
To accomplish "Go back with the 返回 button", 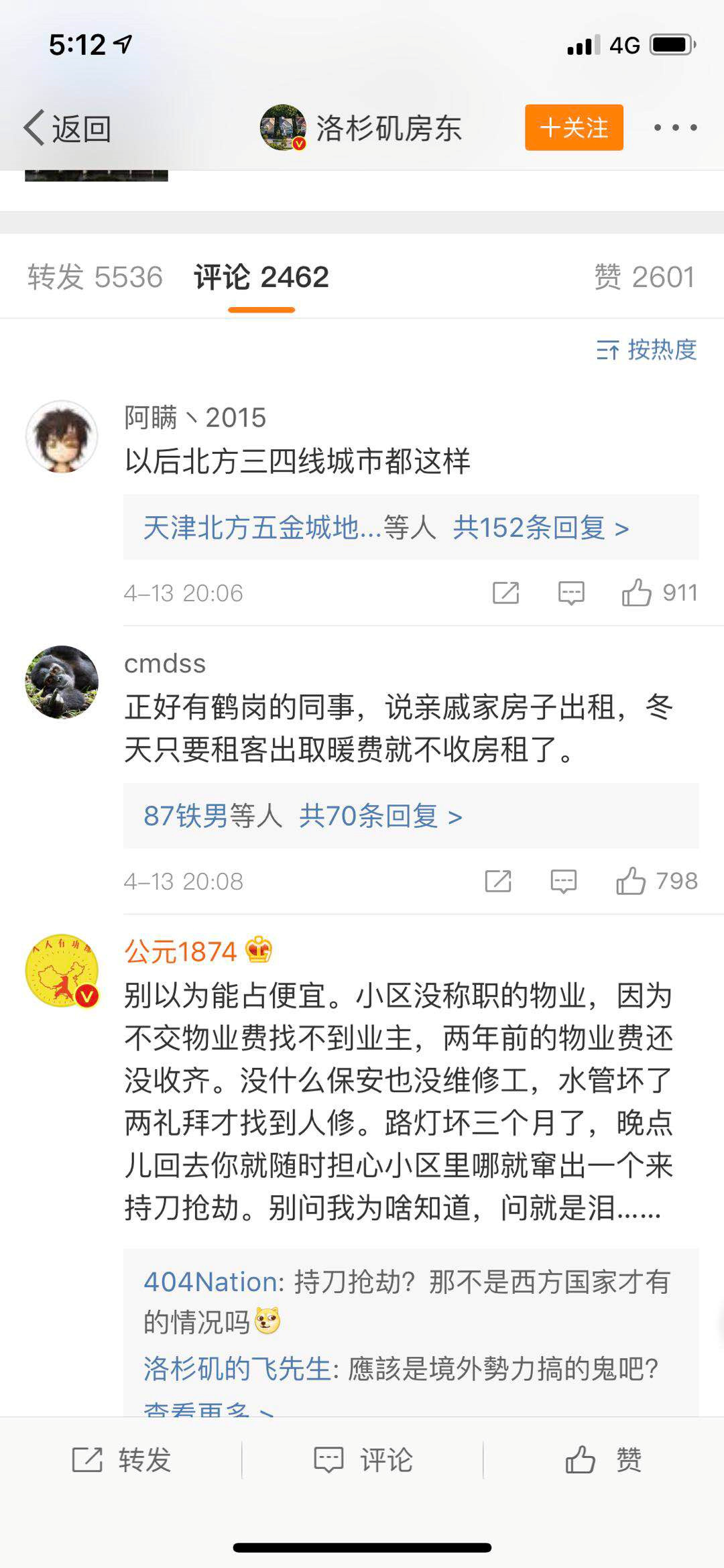I will [x=68, y=128].
